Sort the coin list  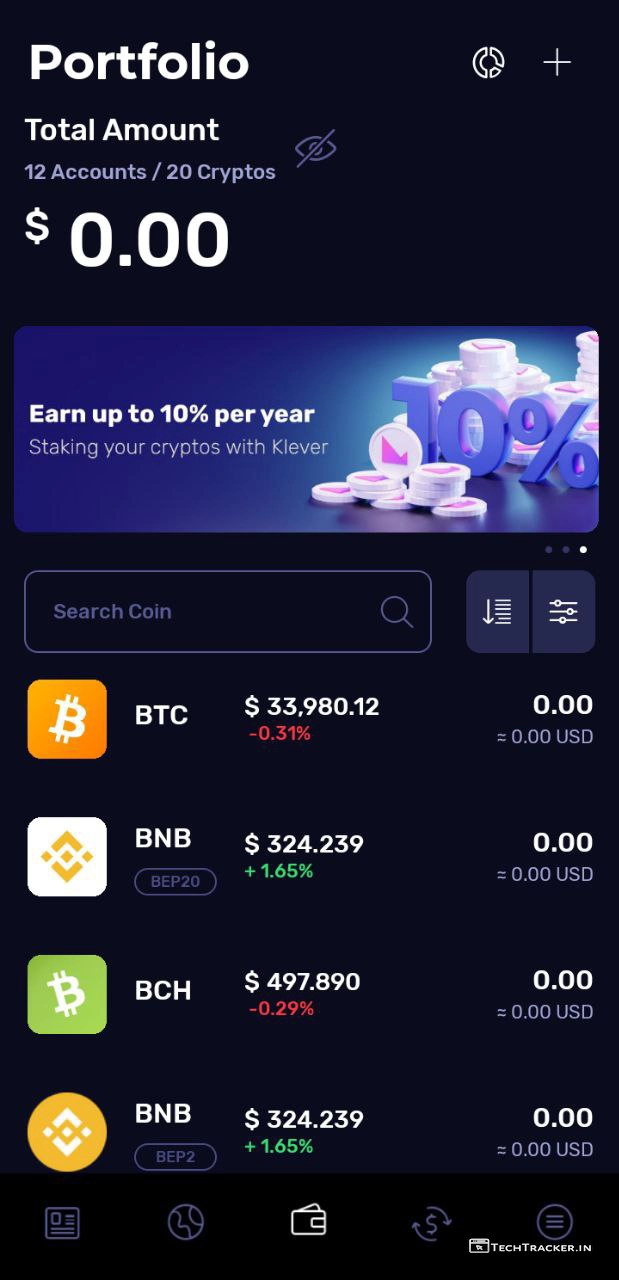pos(497,612)
